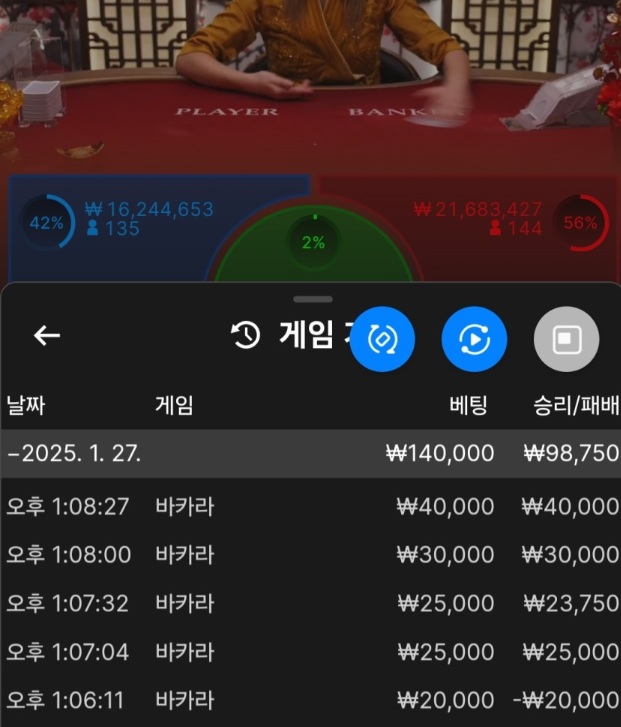621x727 pixels.
Task: View the 오후 1:07:04 바카라 round
Action: pos(310,652)
